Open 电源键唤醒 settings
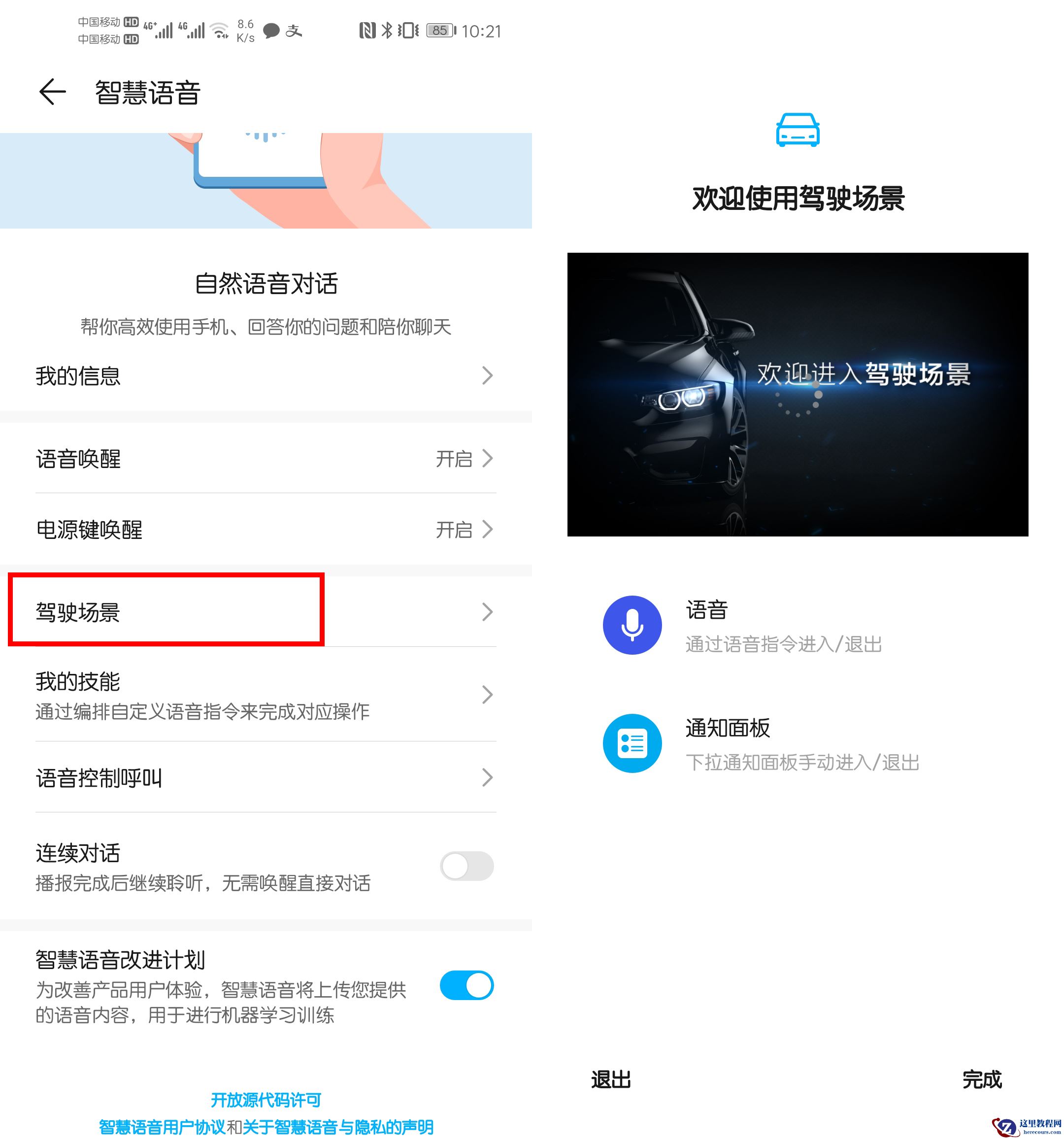Viewport: 1064px width, 1138px height. (x=263, y=530)
